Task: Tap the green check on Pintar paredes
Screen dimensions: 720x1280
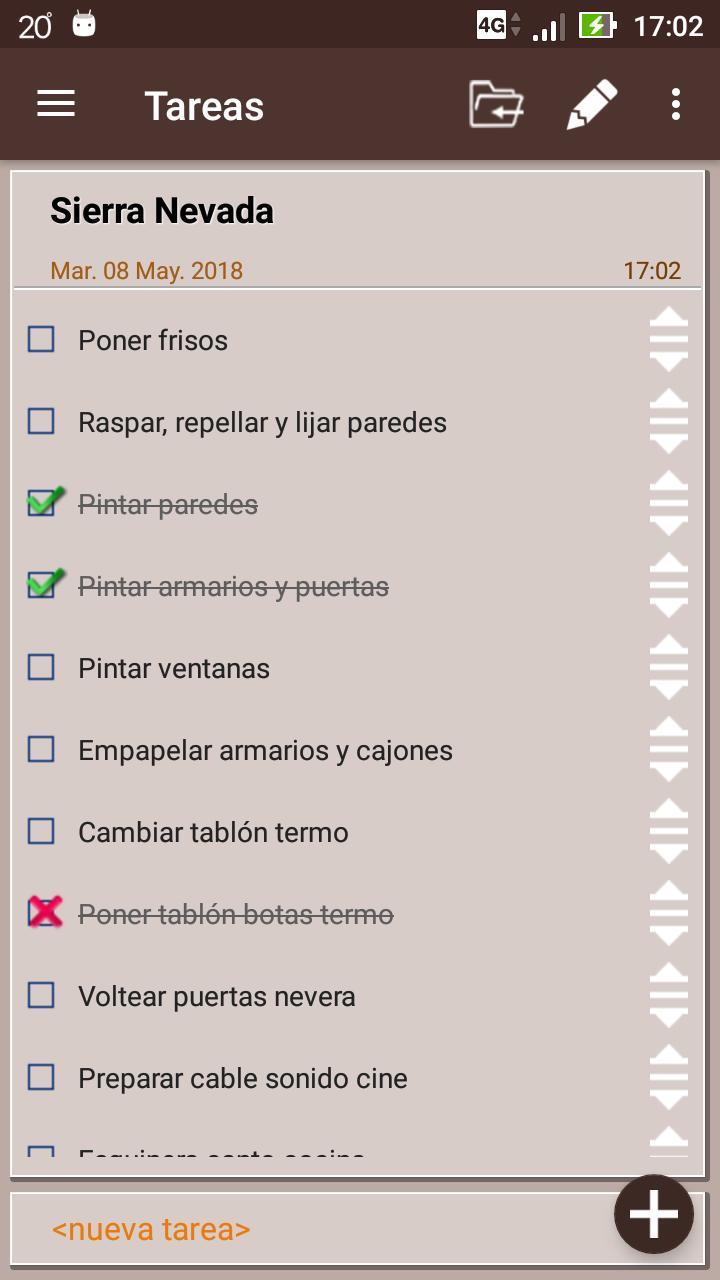Action: click(40, 503)
